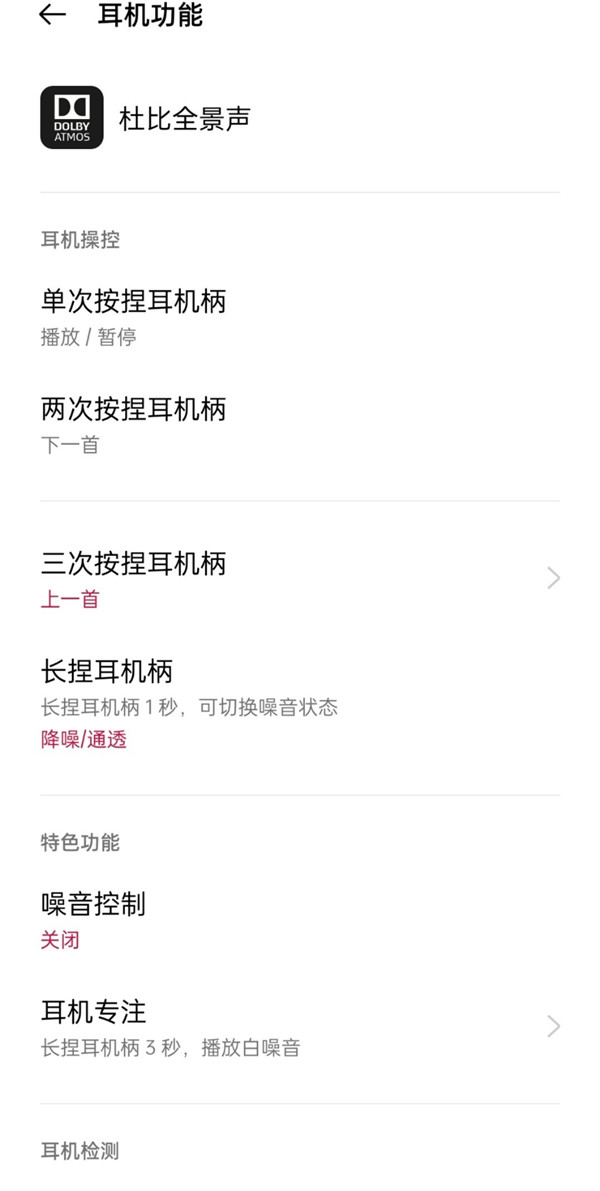Open 耳机专注 feature
This screenshot has width=600, height=1191.
[x=300, y=1028]
